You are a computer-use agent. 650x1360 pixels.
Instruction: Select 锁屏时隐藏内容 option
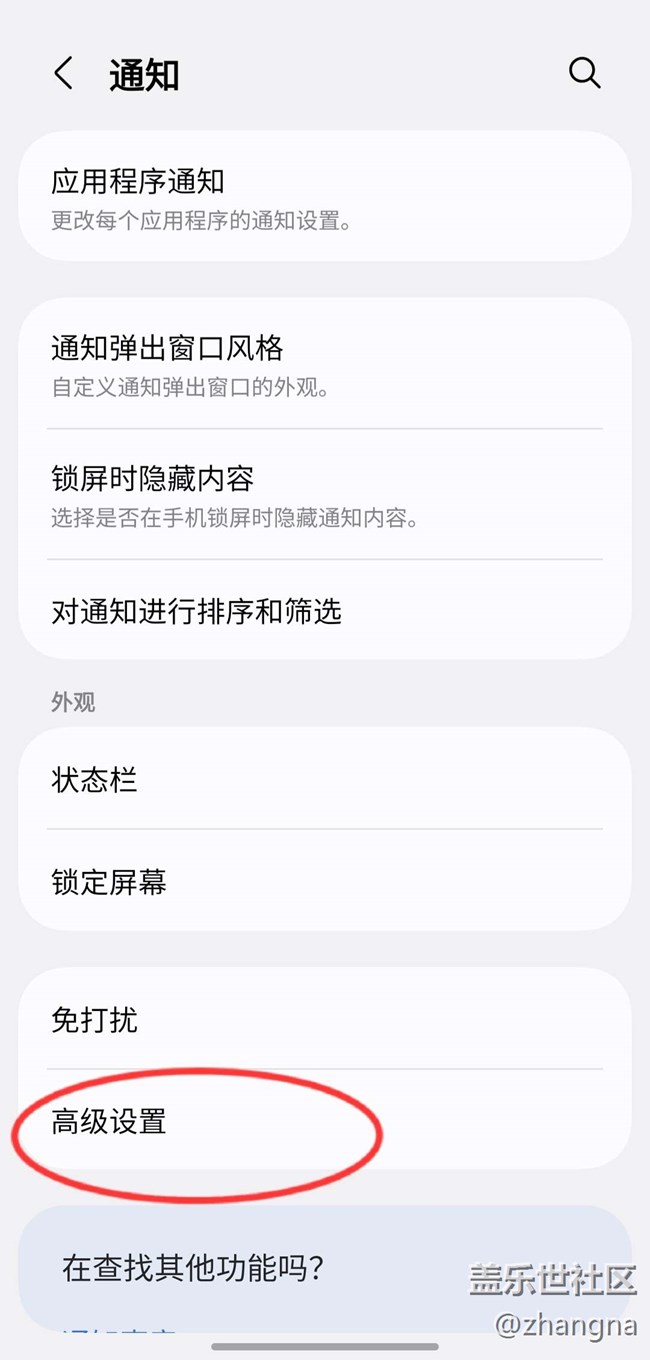click(x=324, y=494)
